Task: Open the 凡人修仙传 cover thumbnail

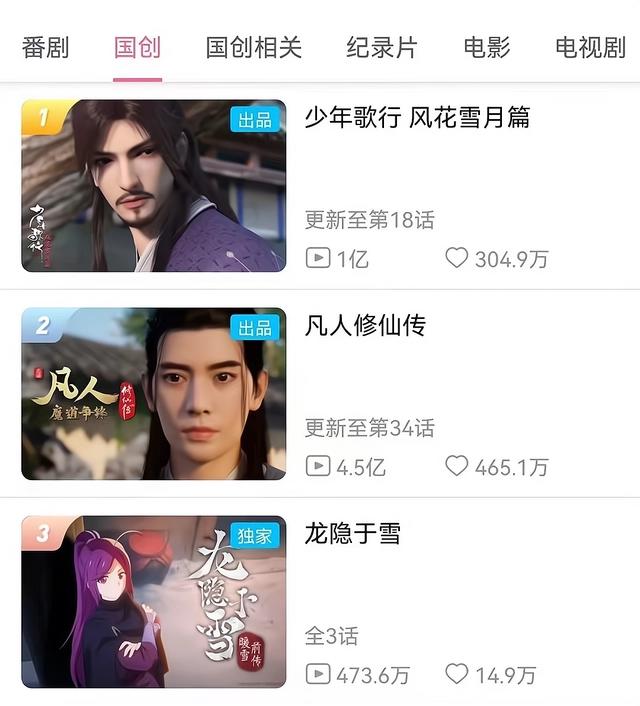Action: [154, 394]
